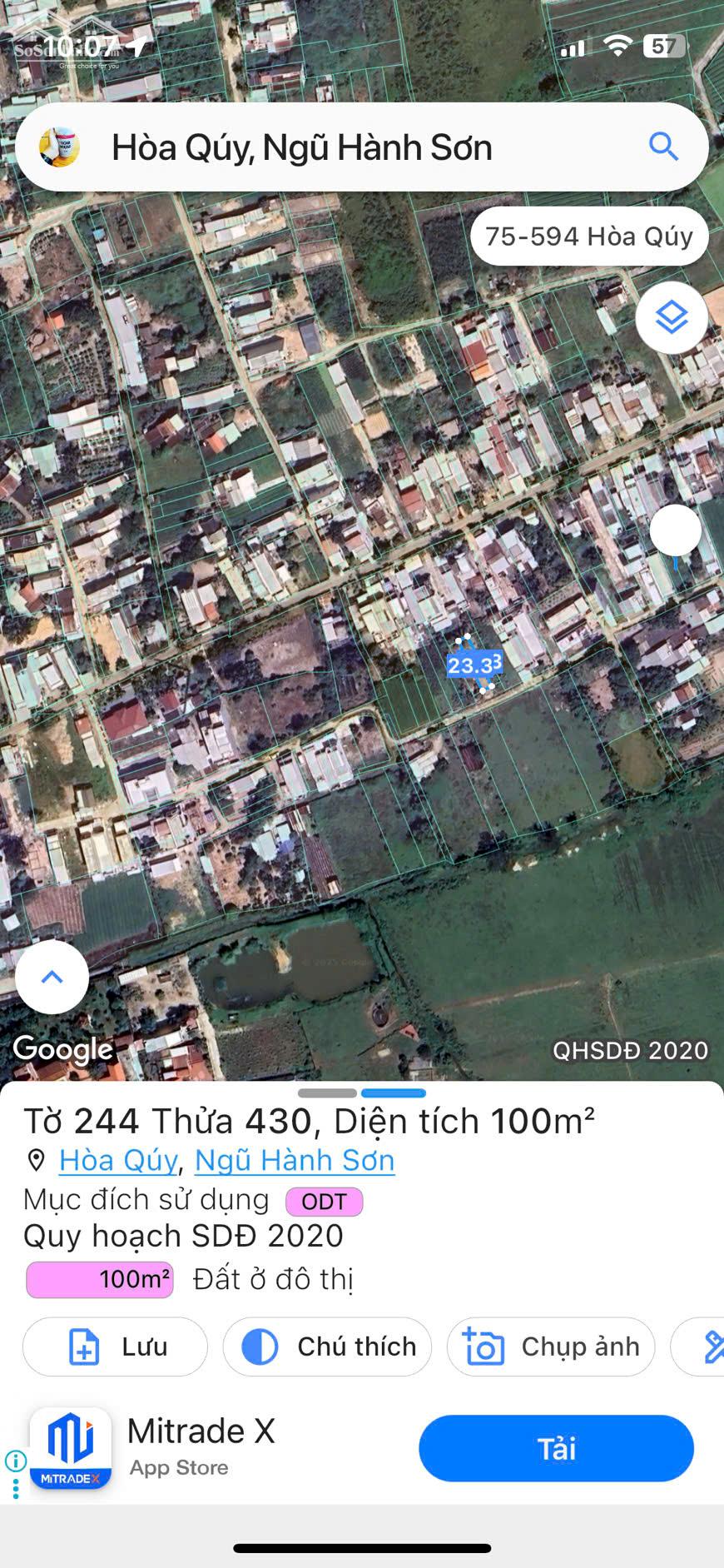724x1568 pixels.
Task: Expand the bottom panel with the upward chevron
Action: click(x=52, y=977)
